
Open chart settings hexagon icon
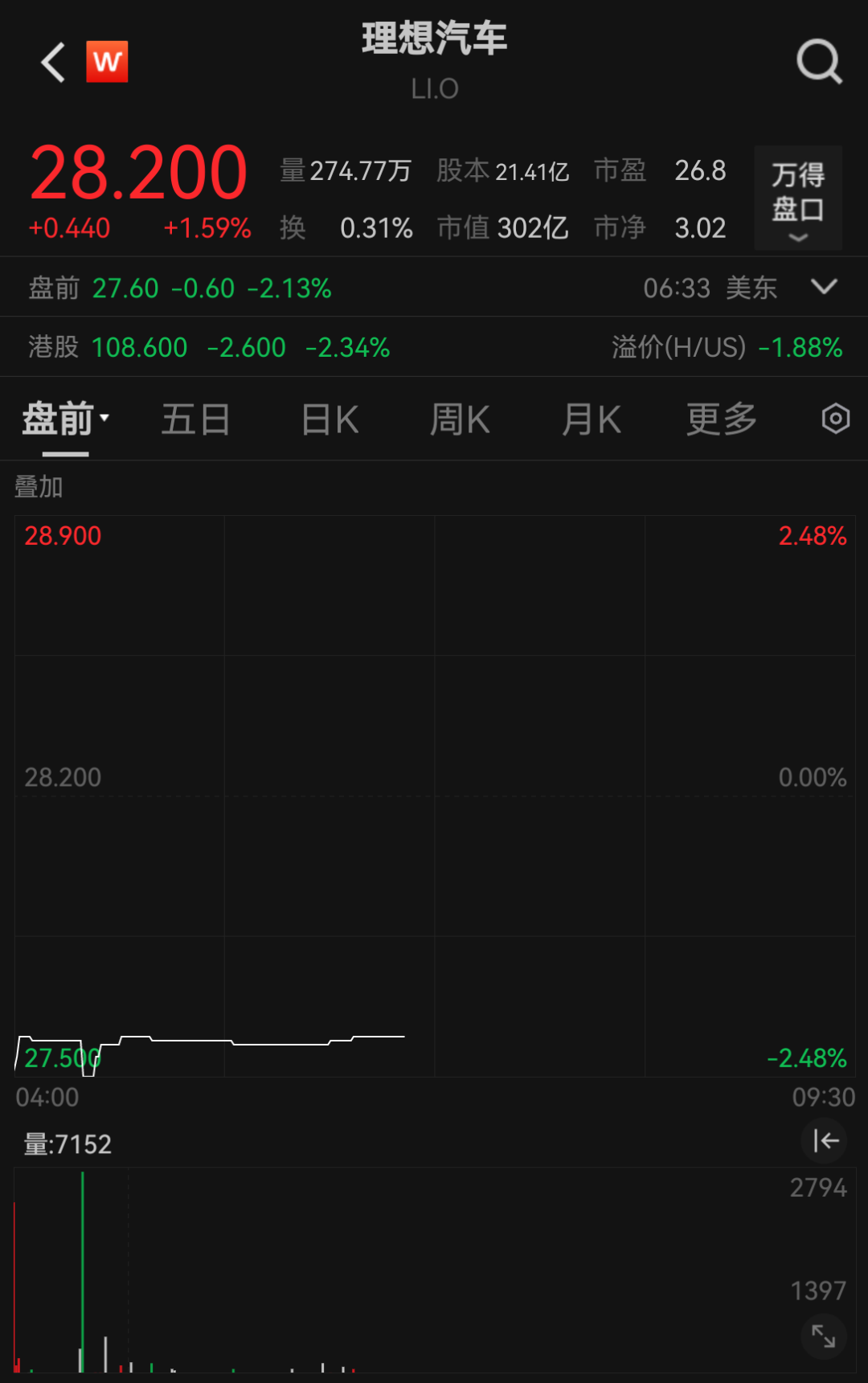tap(835, 419)
